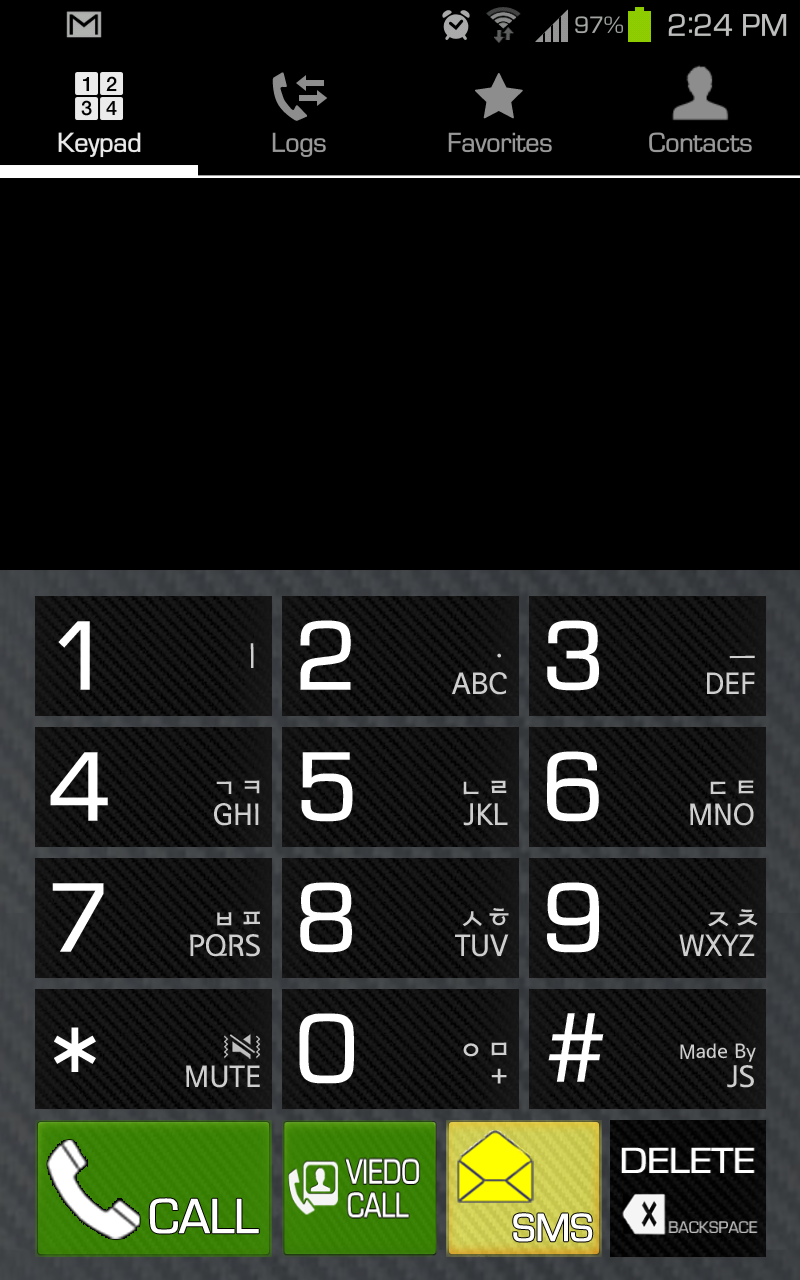
Task: Start a video call
Action: (360, 1188)
